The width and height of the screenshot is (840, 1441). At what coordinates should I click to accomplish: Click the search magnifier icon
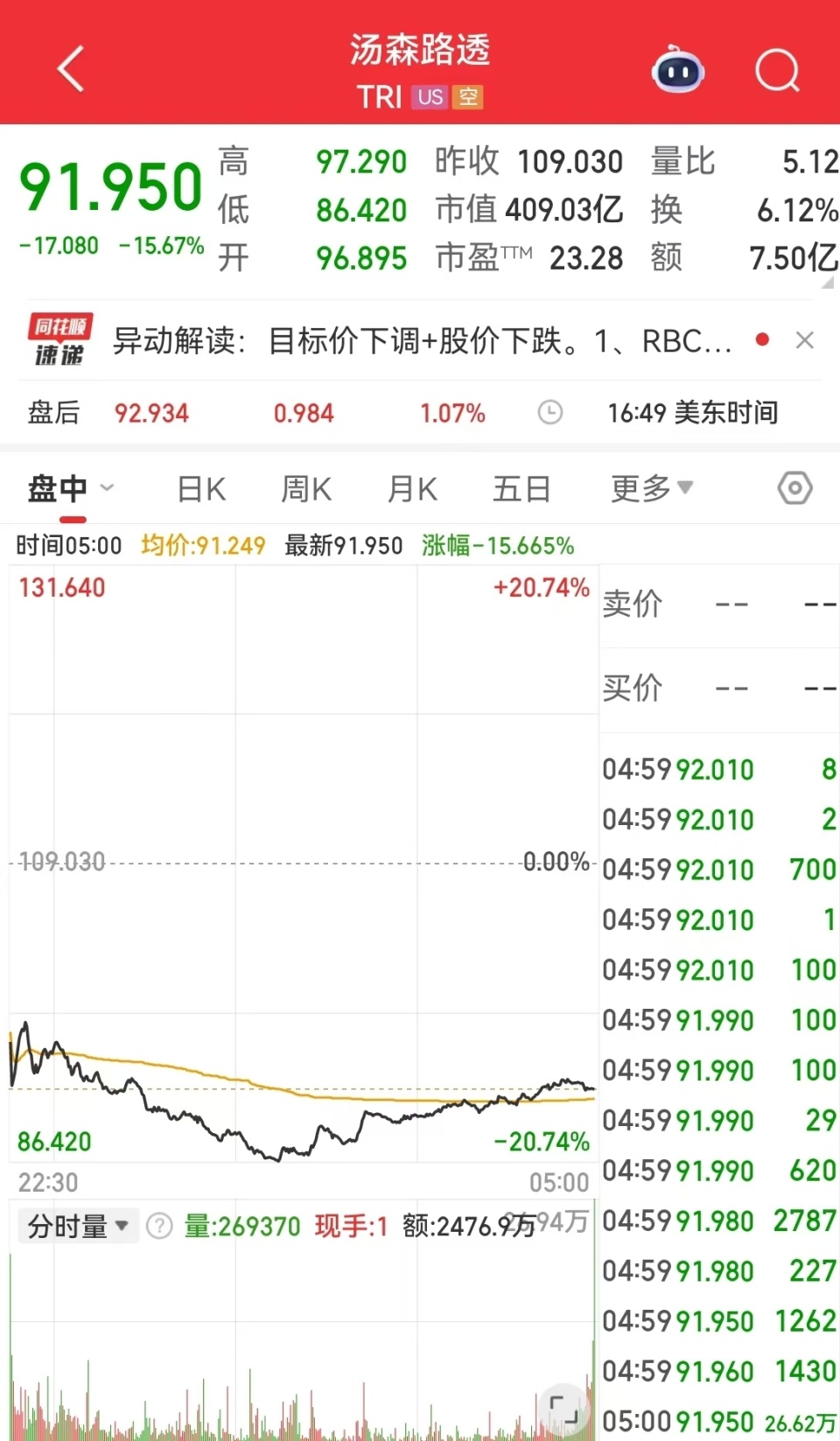point(778,70)
